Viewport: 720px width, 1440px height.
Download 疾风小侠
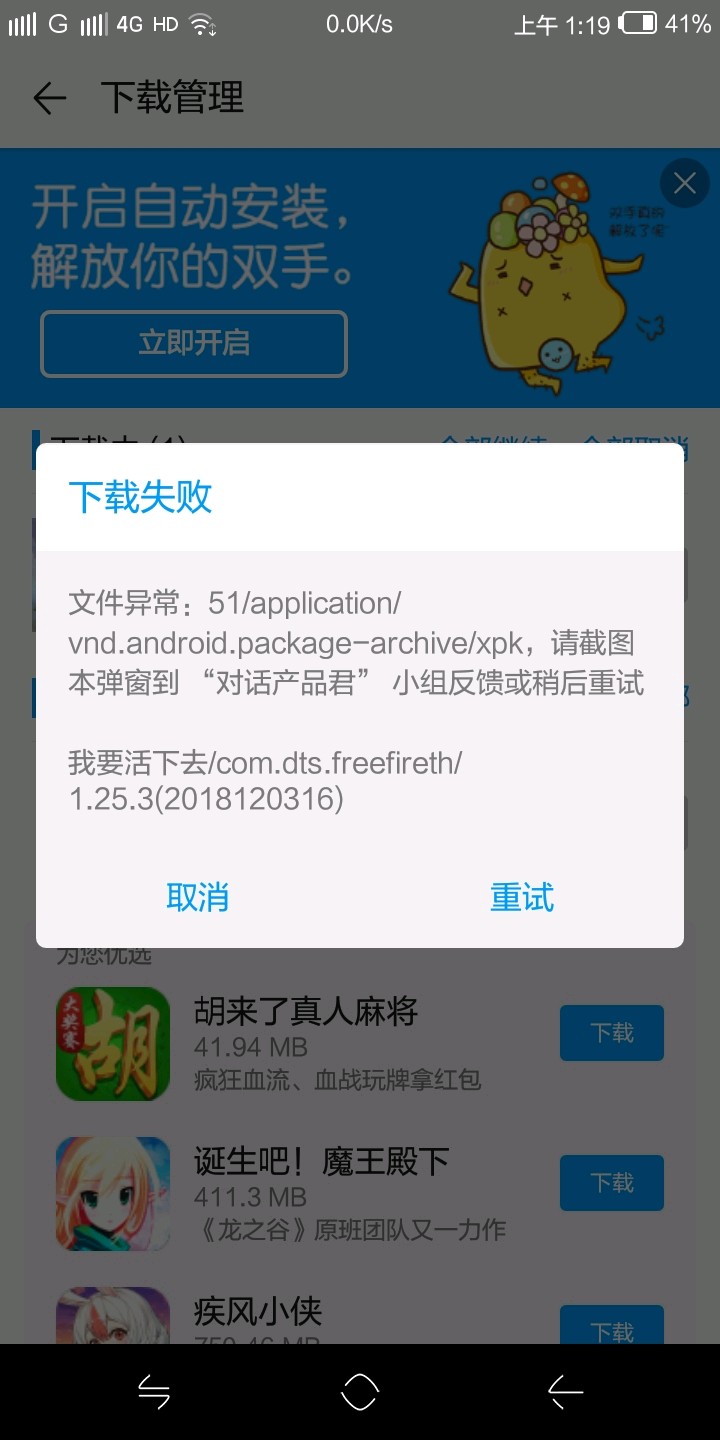[611, 1328]
